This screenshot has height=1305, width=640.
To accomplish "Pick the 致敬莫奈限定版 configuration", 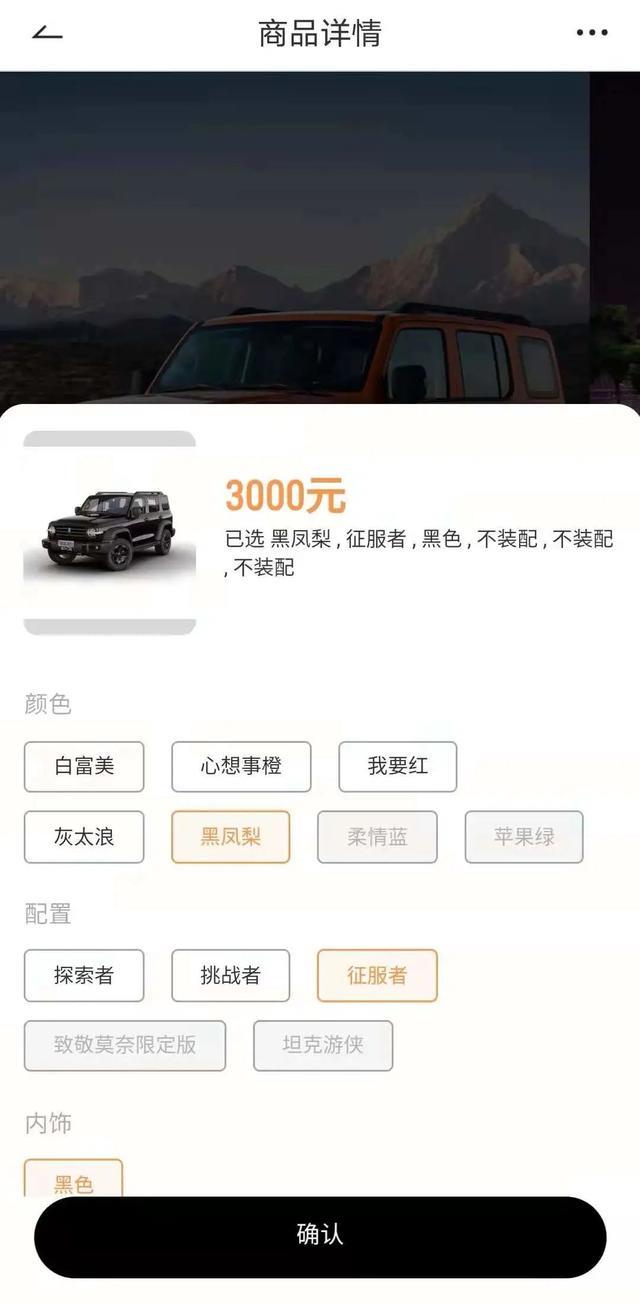I will tap(125, 1046).
